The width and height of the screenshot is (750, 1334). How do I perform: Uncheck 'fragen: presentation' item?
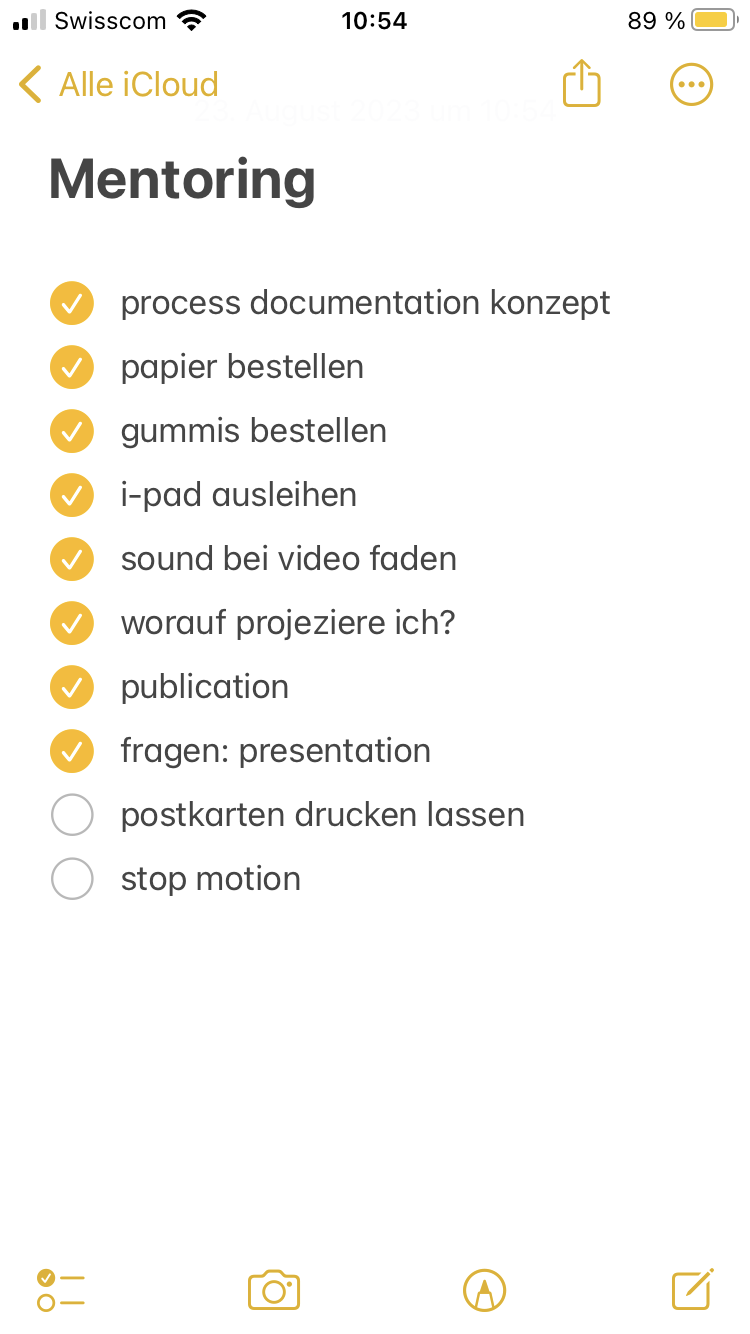click(x=72, y=752)
